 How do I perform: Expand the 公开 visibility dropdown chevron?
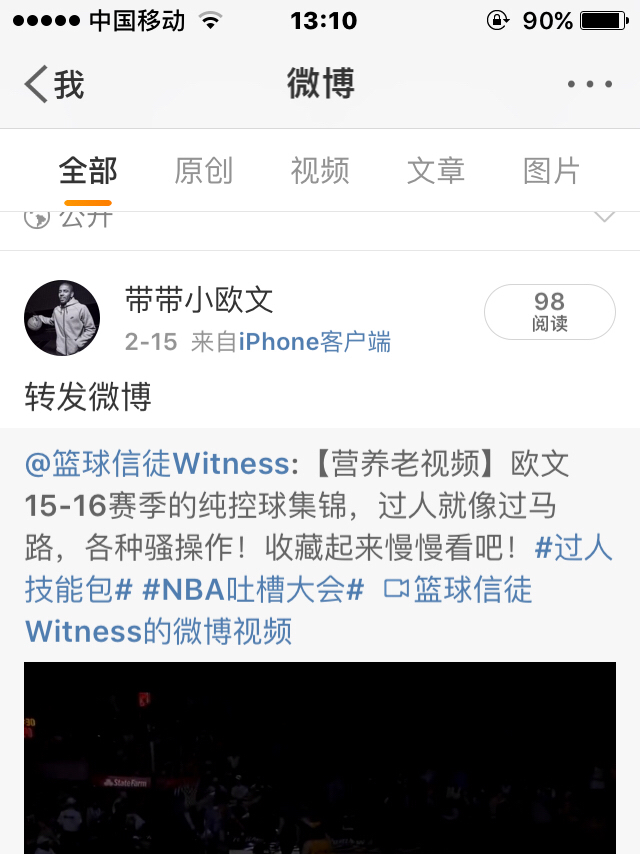(x=604, y=217)
